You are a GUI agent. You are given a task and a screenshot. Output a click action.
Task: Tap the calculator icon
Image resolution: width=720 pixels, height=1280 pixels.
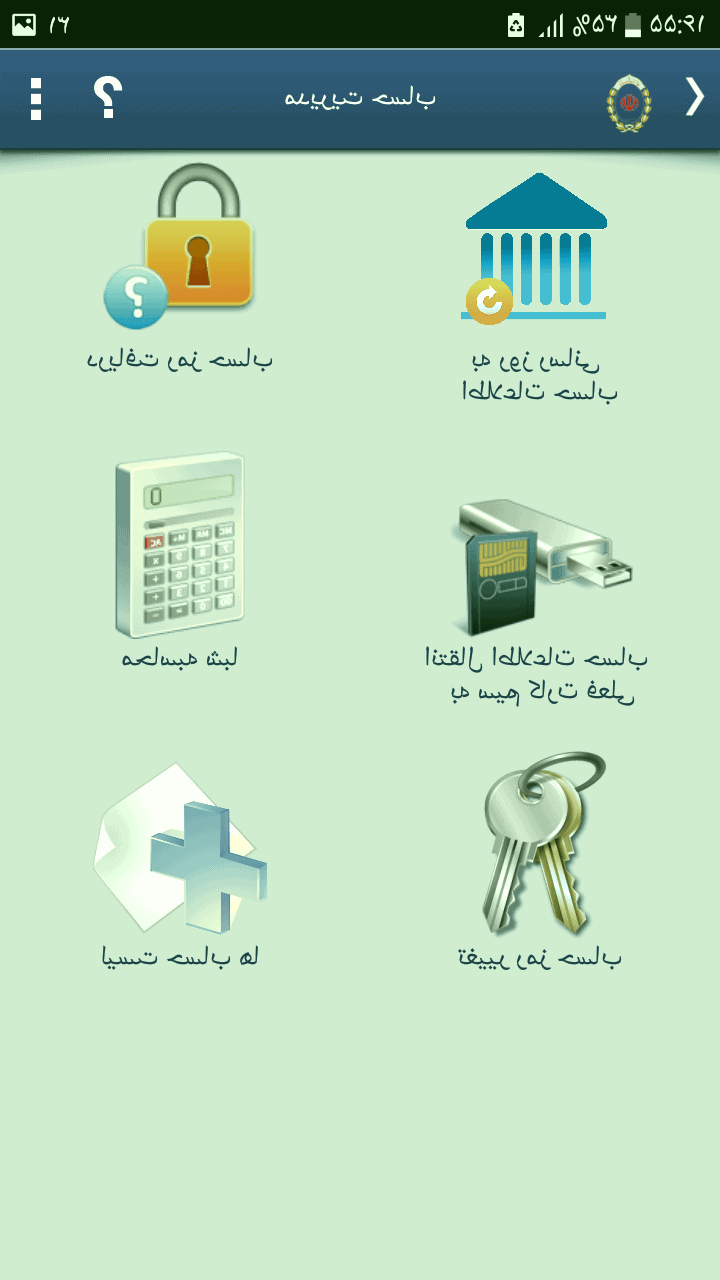pyautogui.click(x=180, y=545)
